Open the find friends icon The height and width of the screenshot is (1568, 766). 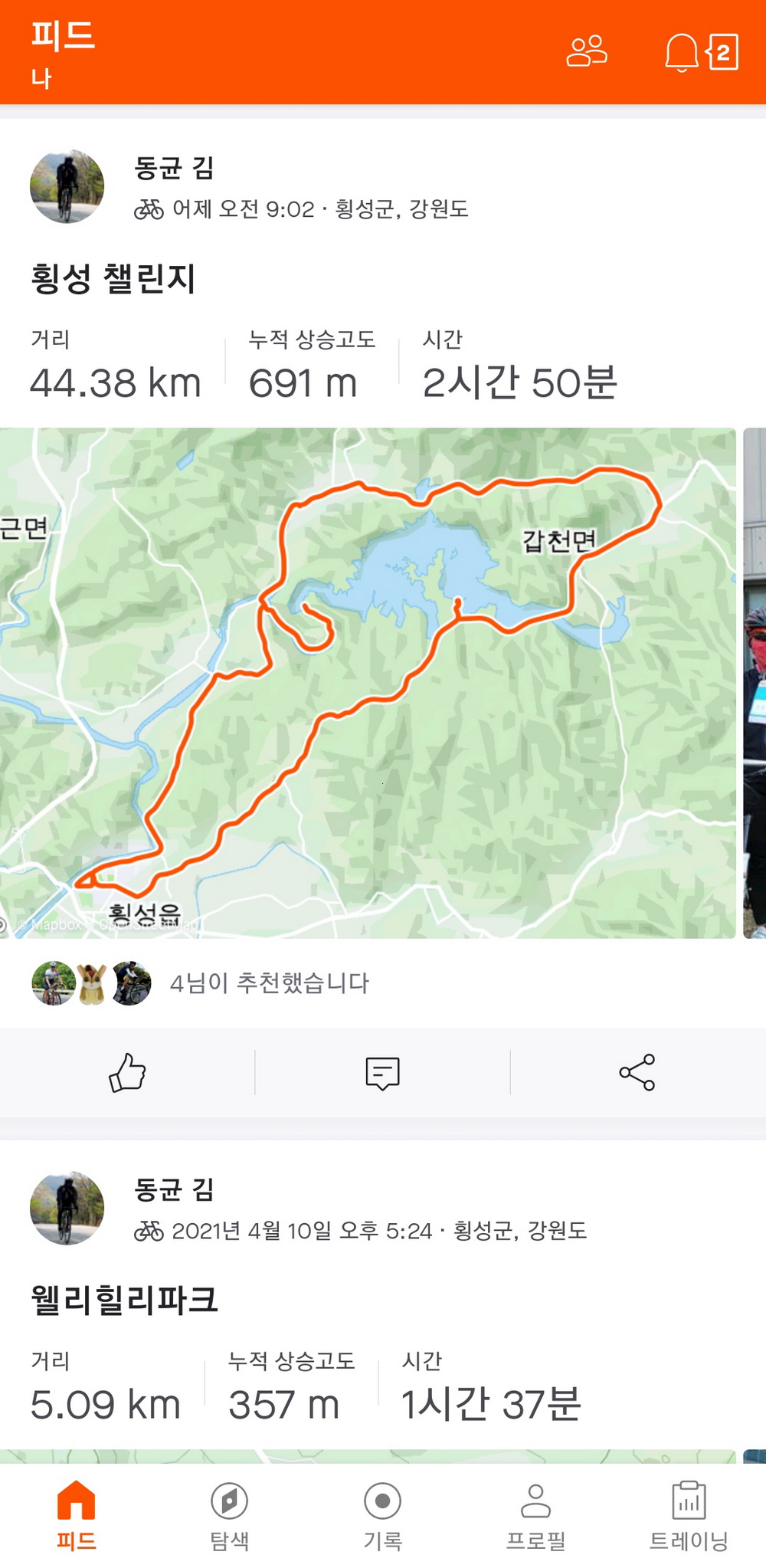pos(587,52)
